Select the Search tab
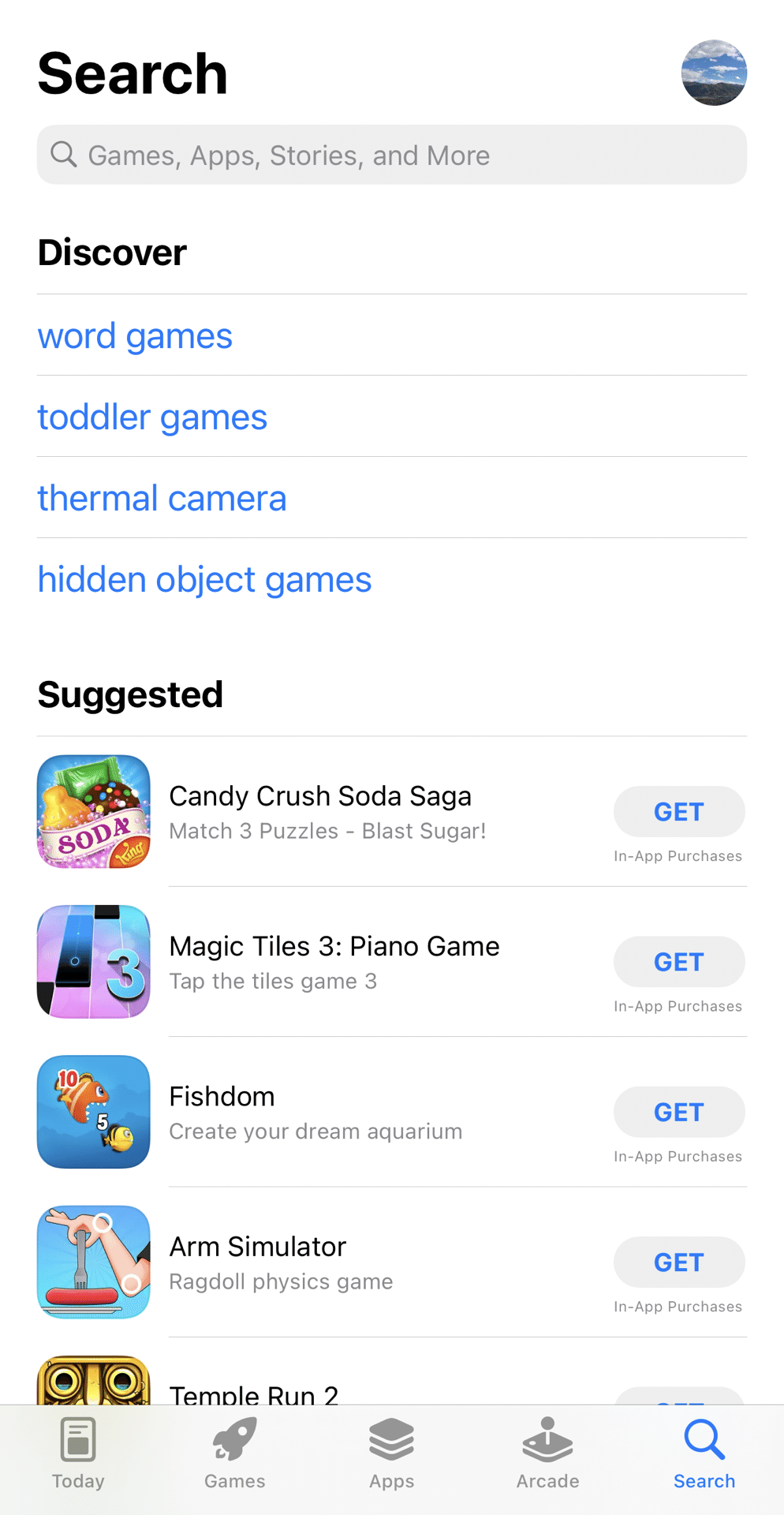The image size is (784, 1515). click(x=704, y=1453)
